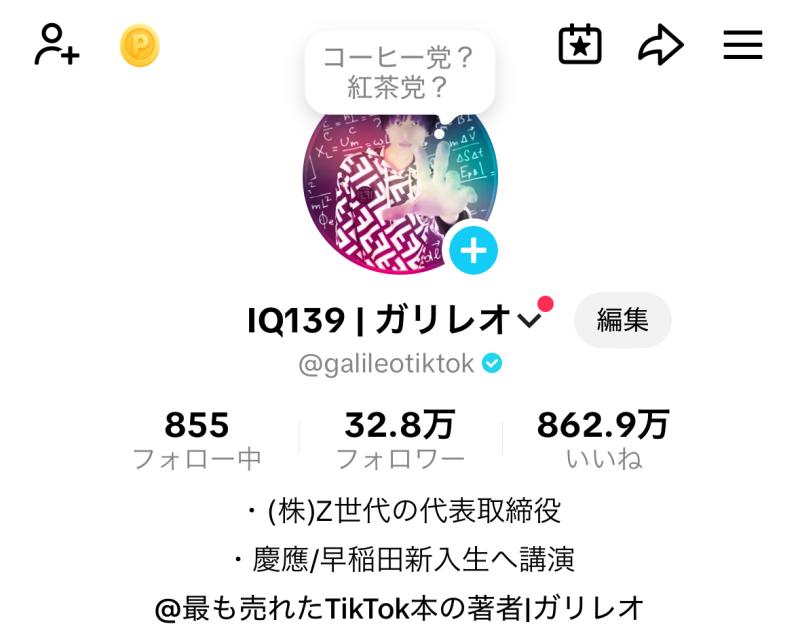Image resolution: width=800 pixels, height=641 pixels.
Task: Add a story with the blue plus
Action: [473, 250]
